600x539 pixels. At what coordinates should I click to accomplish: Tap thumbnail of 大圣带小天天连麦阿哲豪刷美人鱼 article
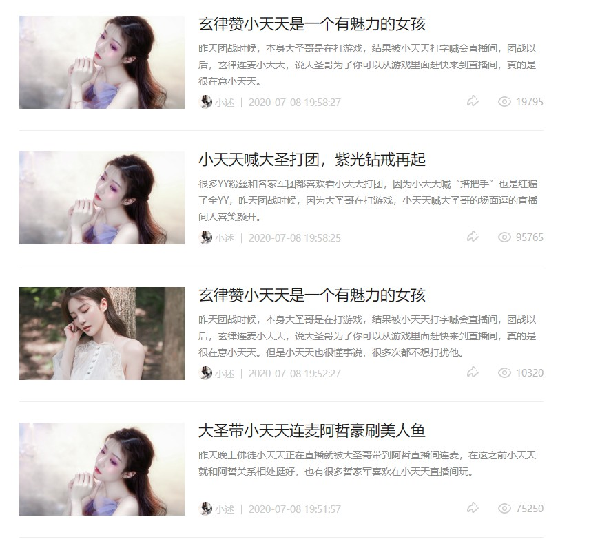coord(102,469)
